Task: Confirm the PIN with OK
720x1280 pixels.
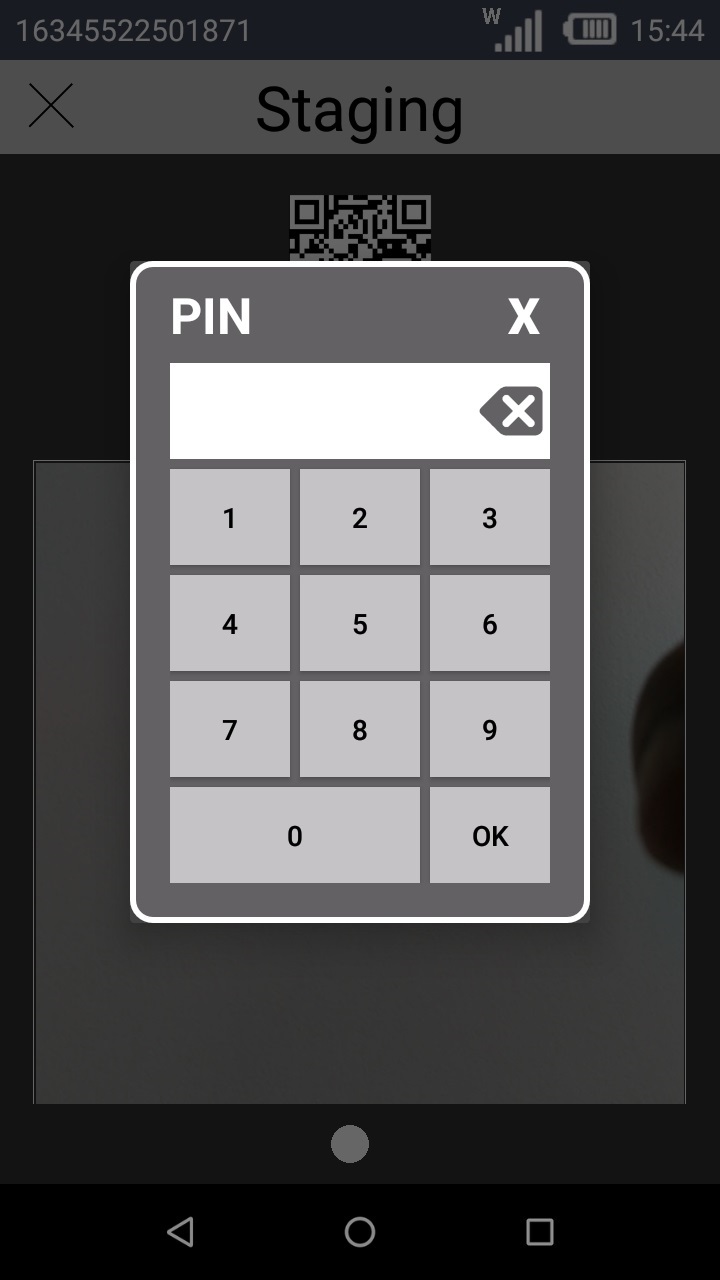Action: [x=490, y=835]
